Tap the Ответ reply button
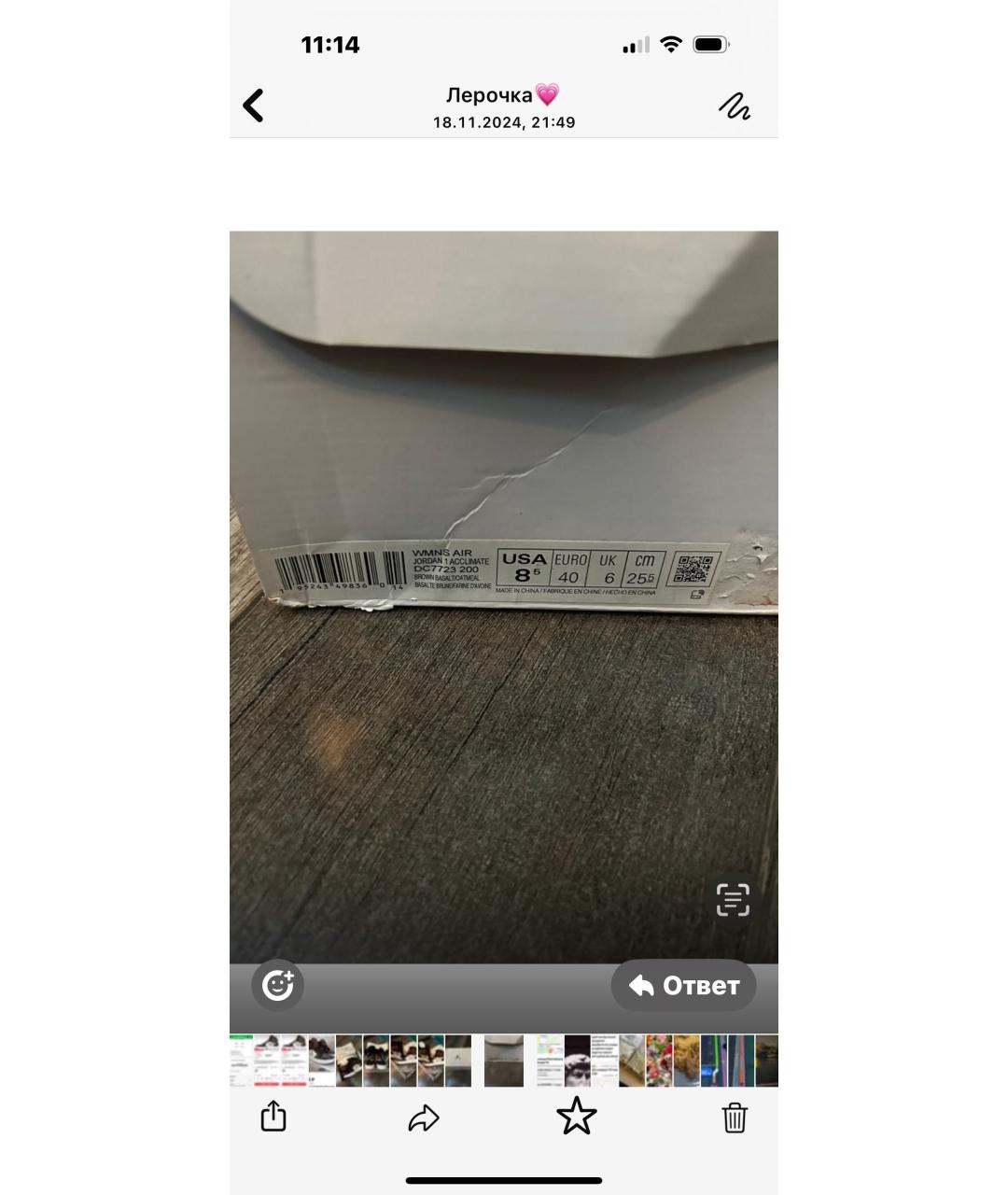The image size is (1008, 1195). click(x=683, y=985)
